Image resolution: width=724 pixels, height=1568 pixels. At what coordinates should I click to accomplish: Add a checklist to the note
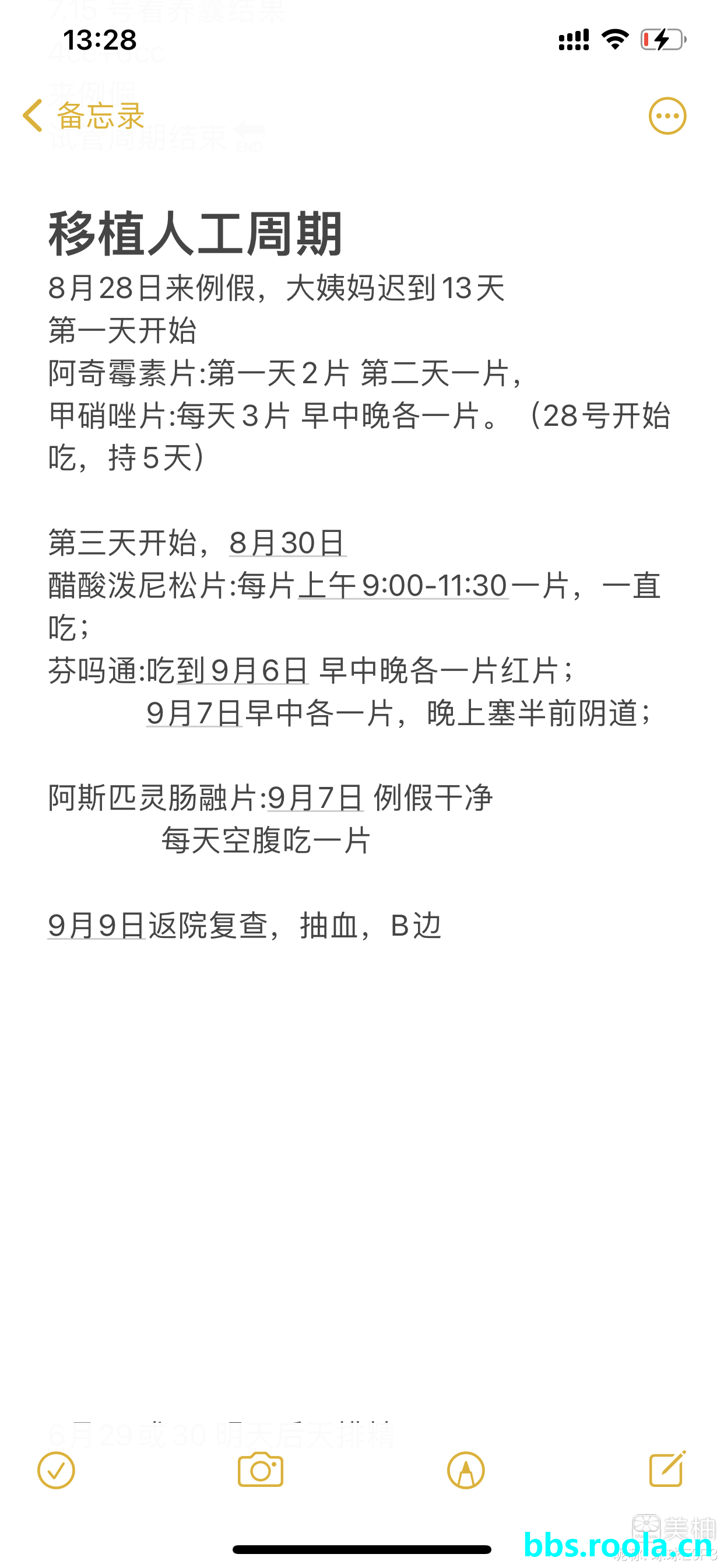(56, 1470)
